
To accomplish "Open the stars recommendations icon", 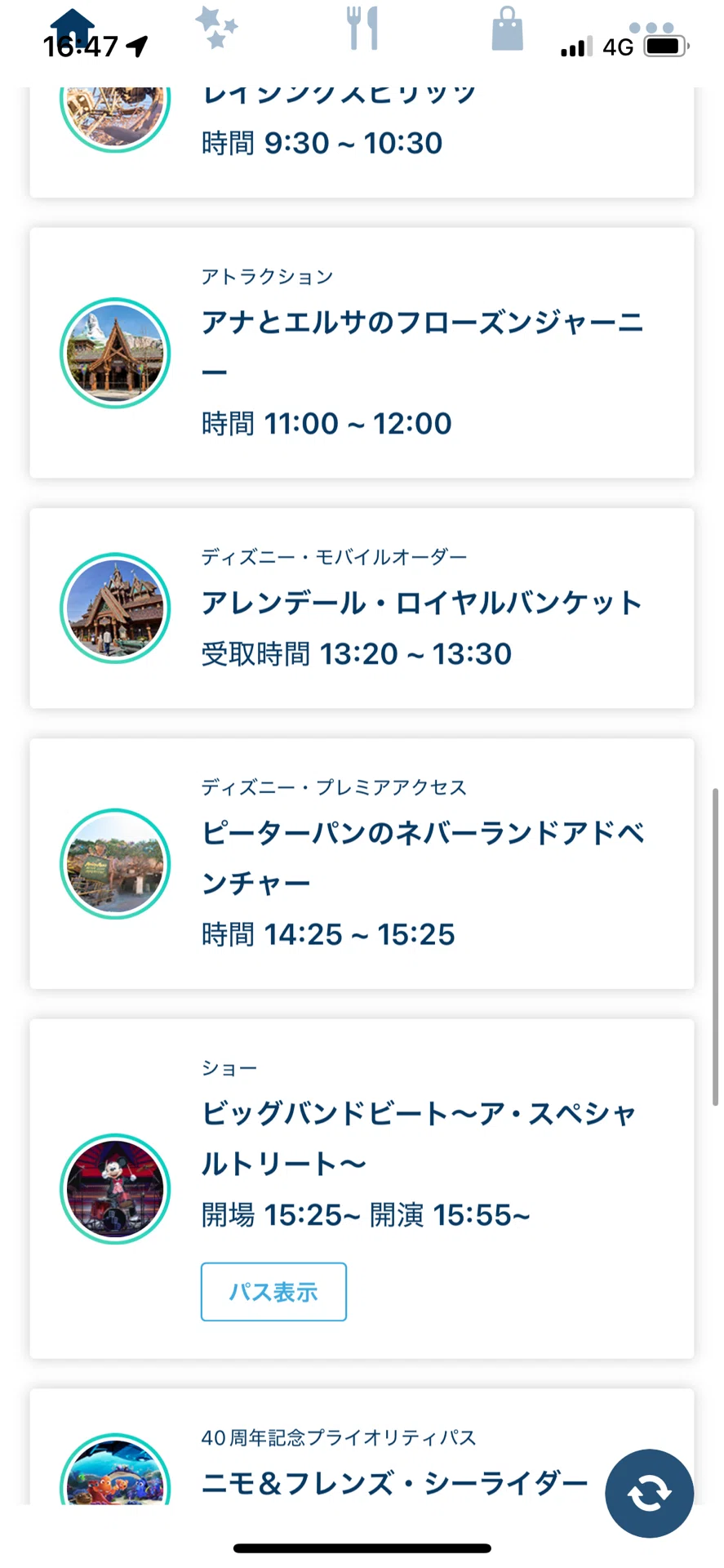I will pyautogui.click(x=216, y=28).
